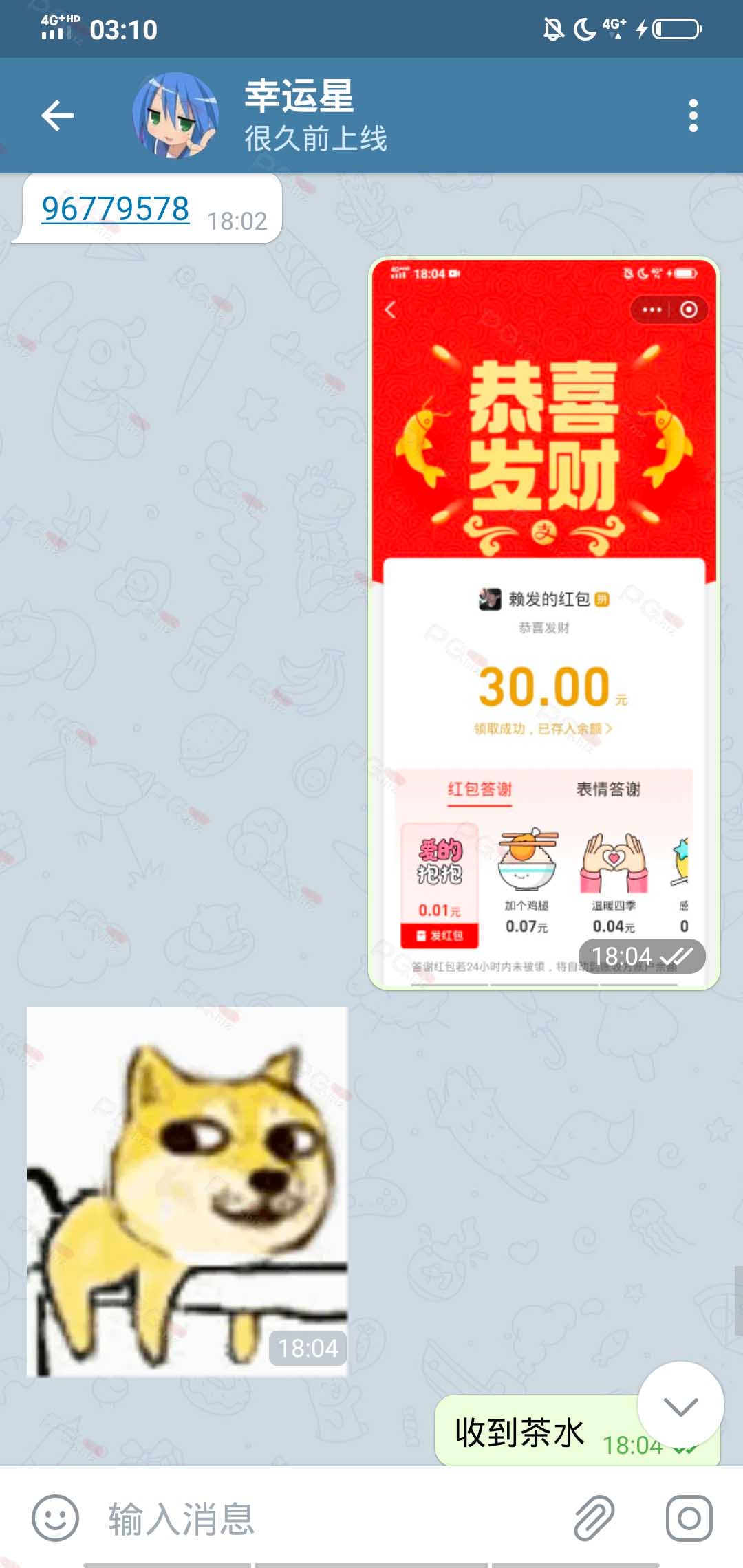743x1568 pixels.
Task: Open the three-dot overflow menu
Action: [x=693, y=115]
